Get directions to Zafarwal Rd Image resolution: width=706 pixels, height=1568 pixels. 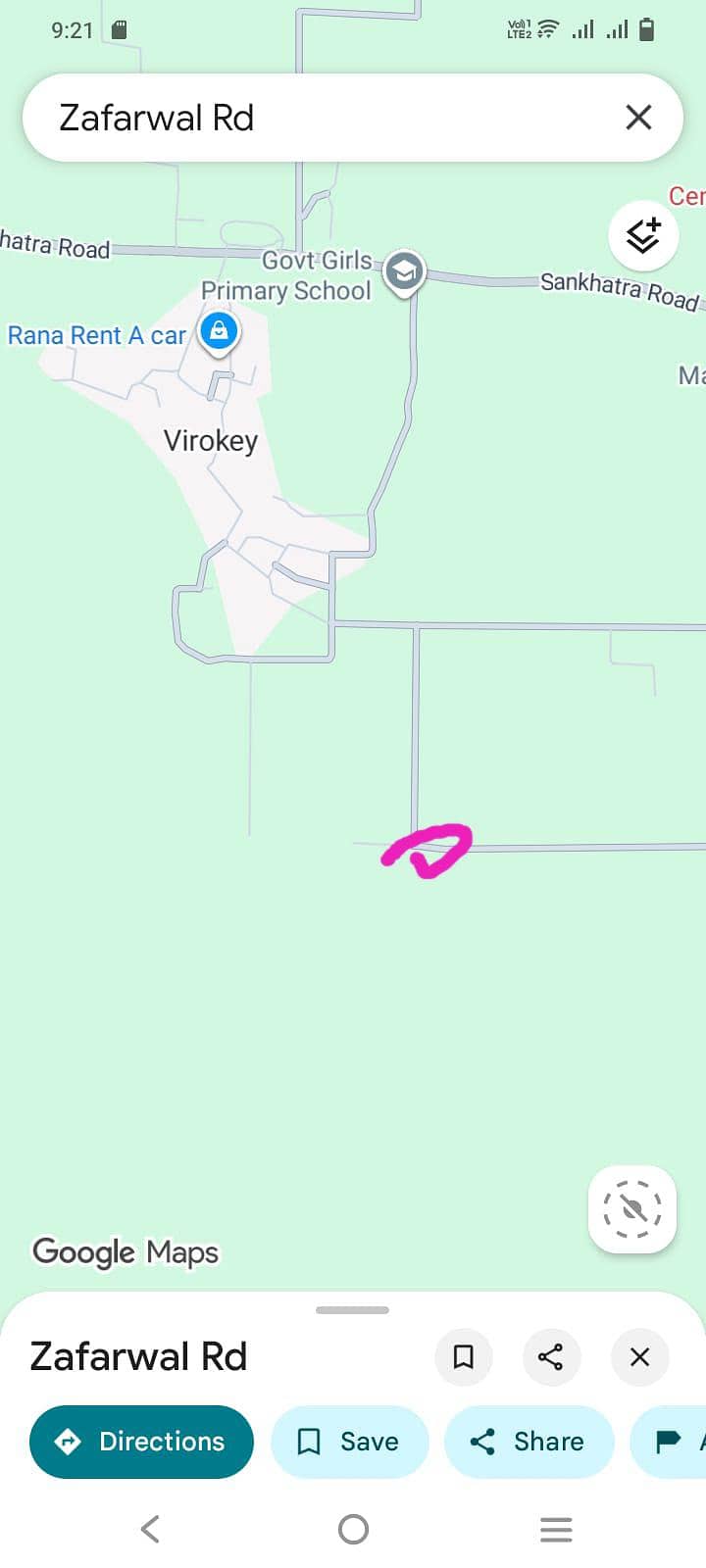pos(141,1442)
